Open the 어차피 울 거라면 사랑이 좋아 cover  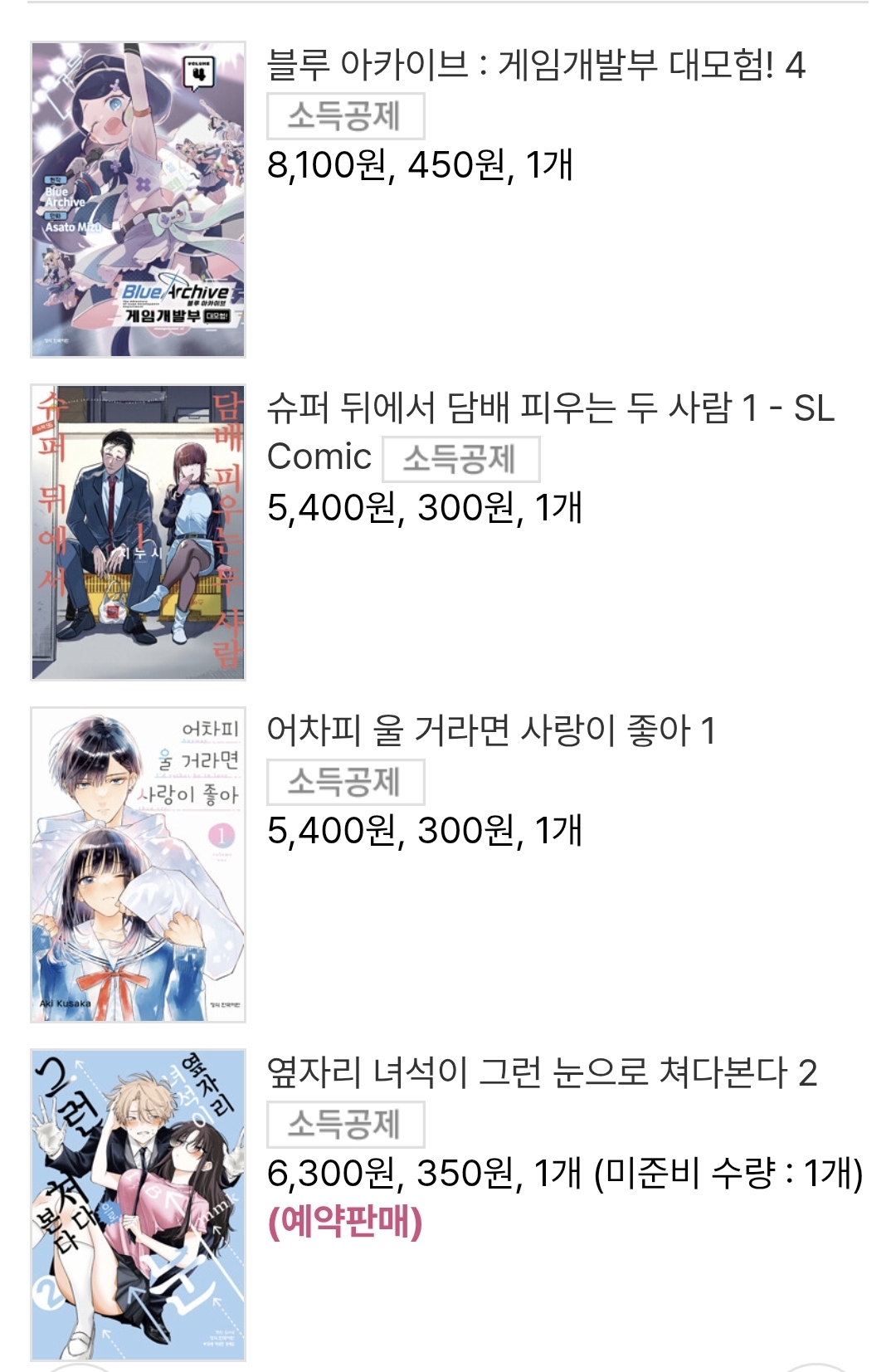(x=138, y=864)
